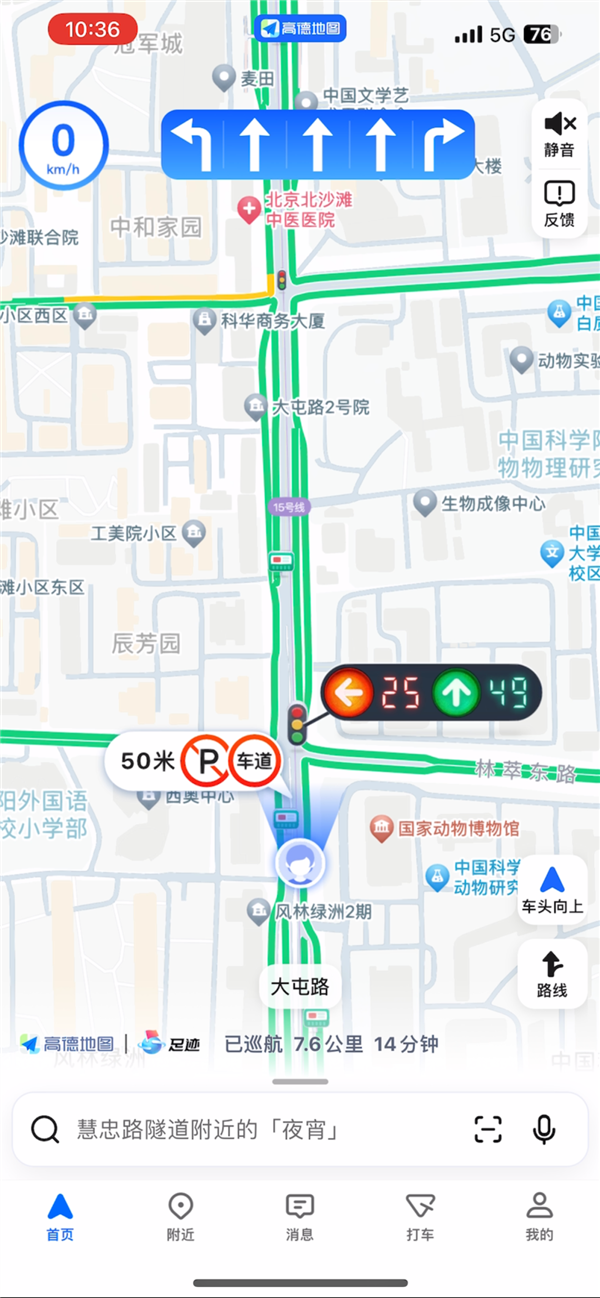
Task: Switch to the 首页 tab
Action: [x=60, y=1216]
